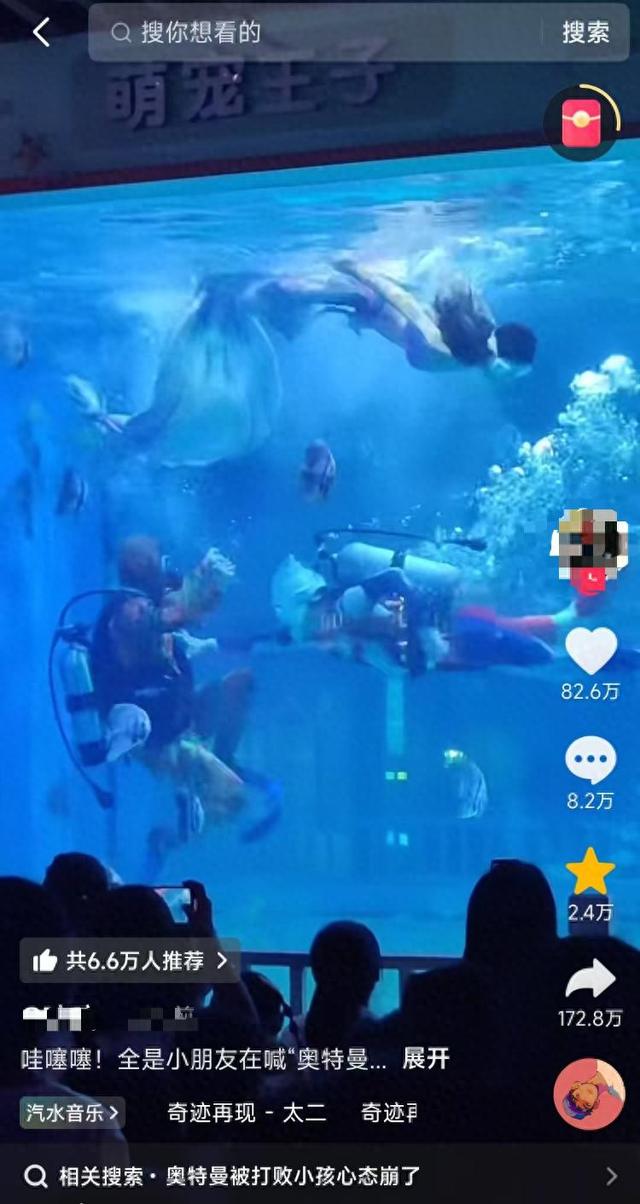Open the red envelope reward icon
640x1204 pixels.
581,124
